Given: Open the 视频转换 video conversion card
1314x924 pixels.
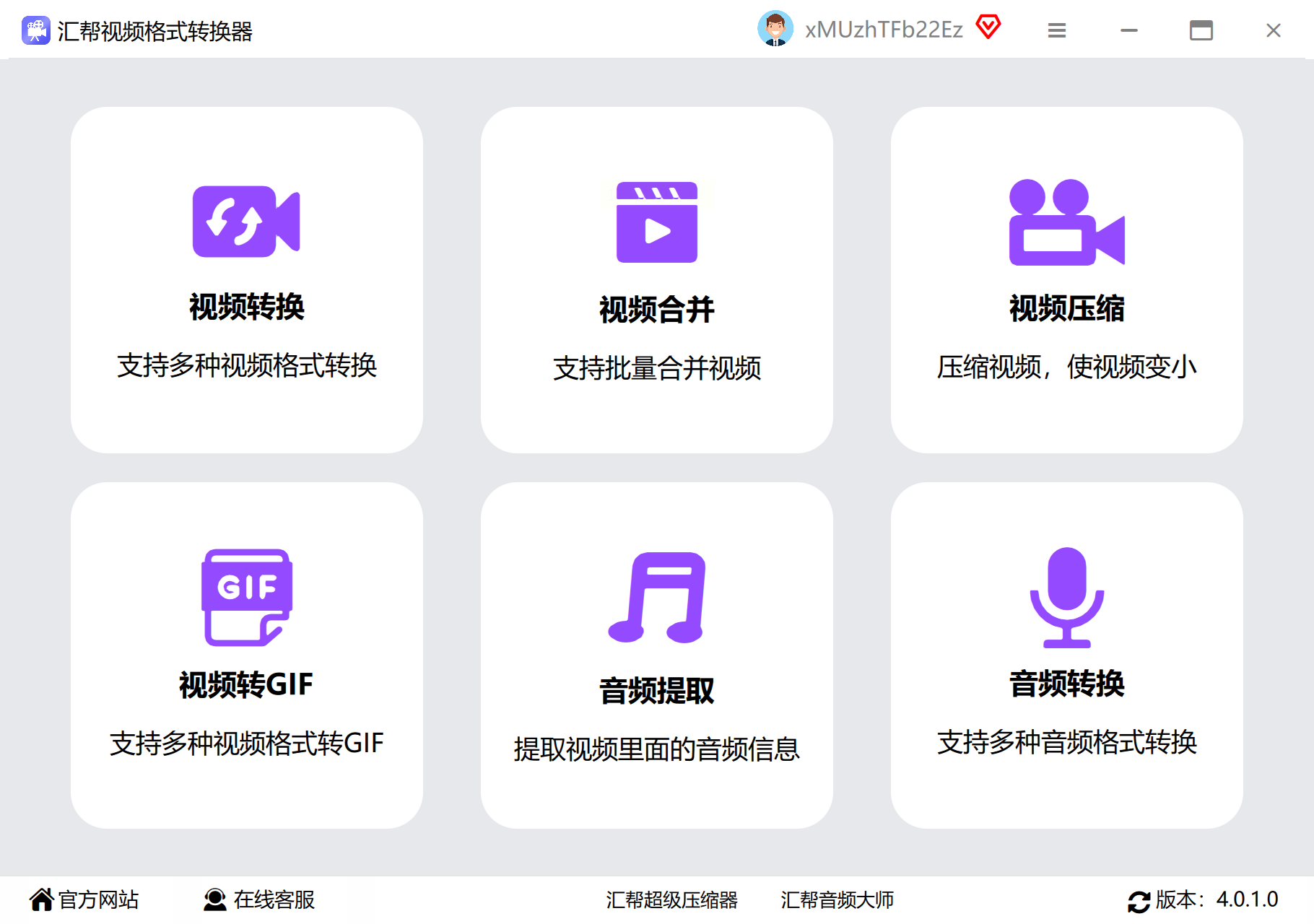Looking at the screenshot, I should tap(246, 280).
